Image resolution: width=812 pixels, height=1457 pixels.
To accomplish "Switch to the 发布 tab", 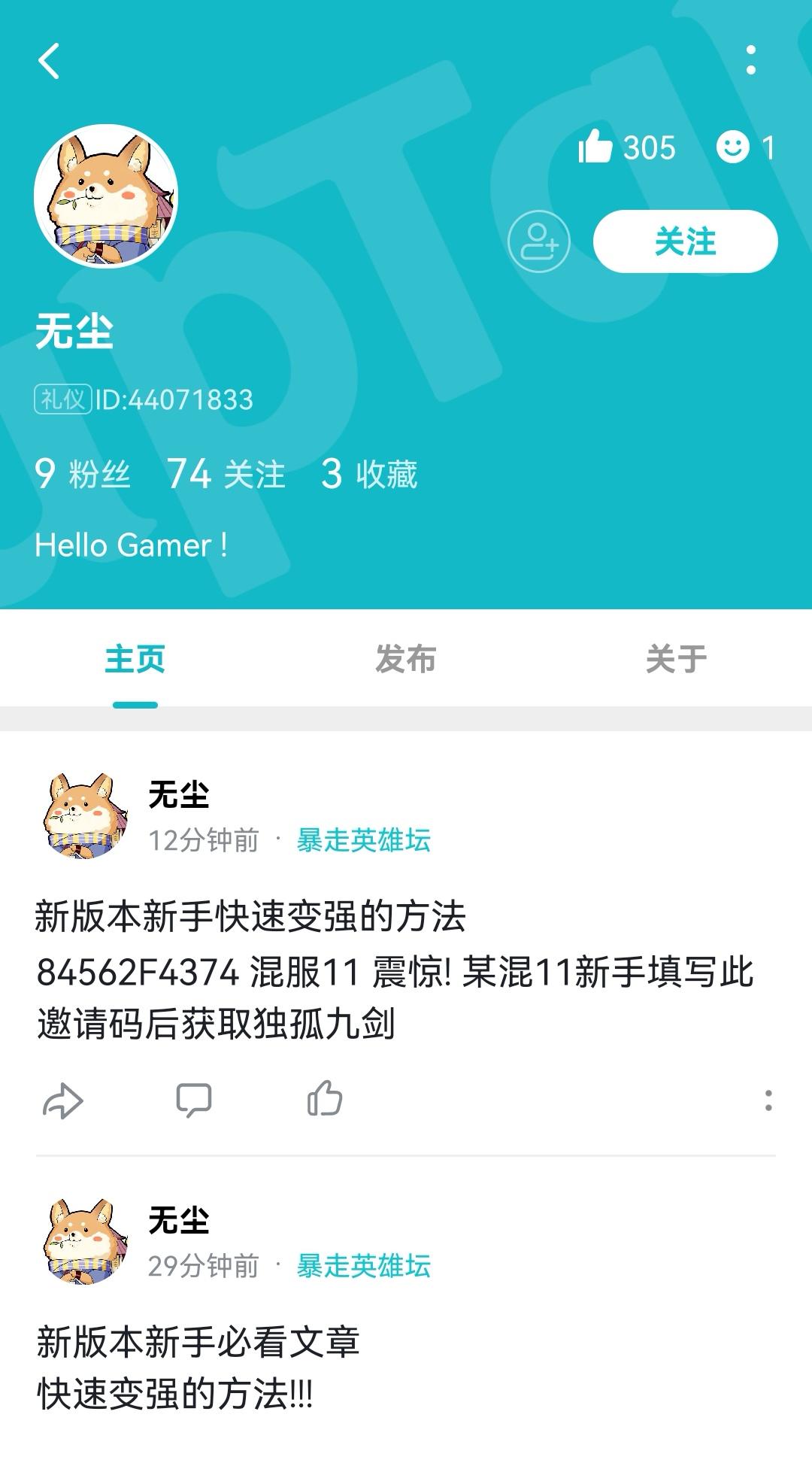I will (404, 660).
